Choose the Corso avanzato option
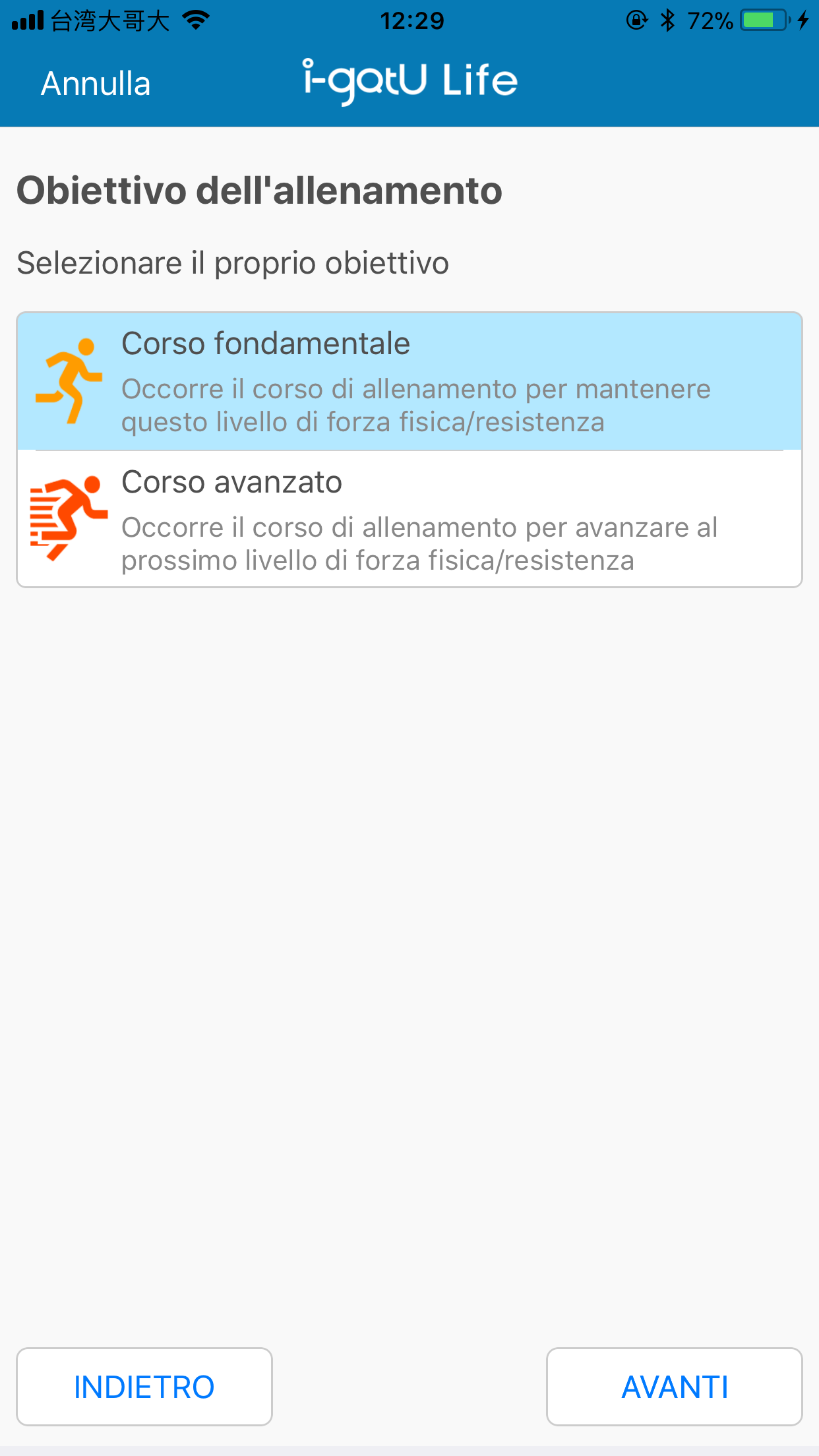819x1456 pixels. (409, 520)
